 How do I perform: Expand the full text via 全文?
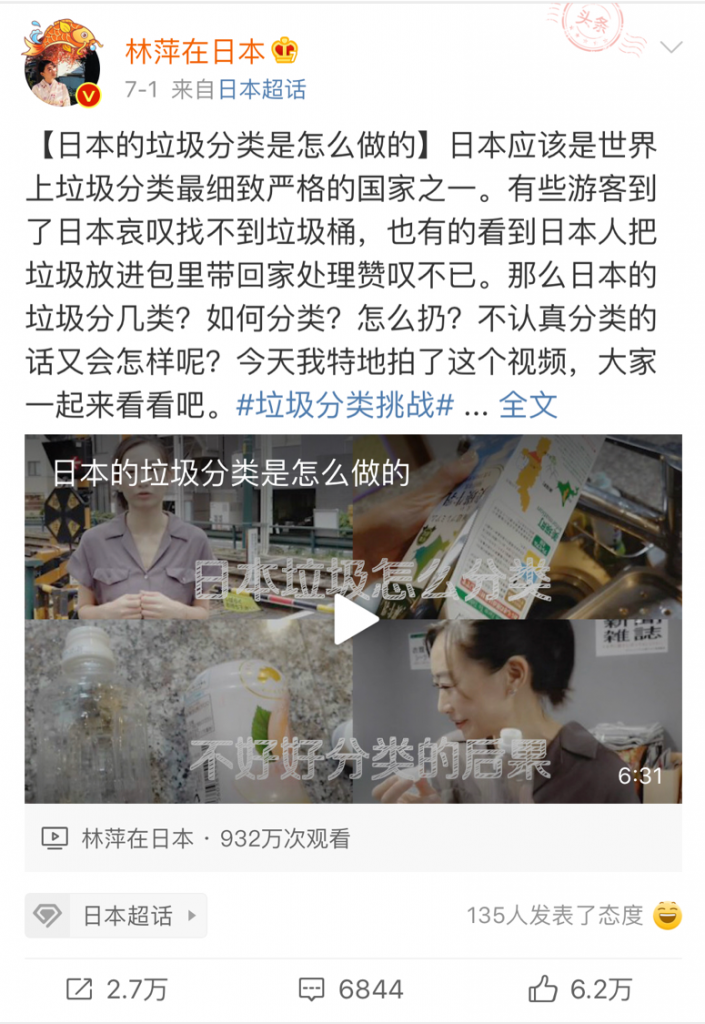tap(527, 404)
